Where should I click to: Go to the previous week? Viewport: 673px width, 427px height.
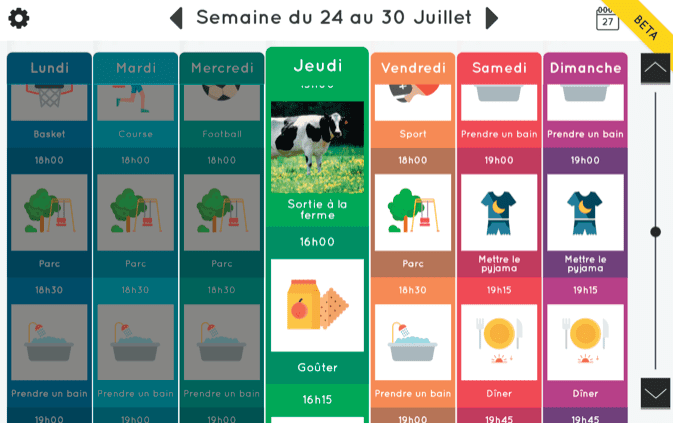177,18
